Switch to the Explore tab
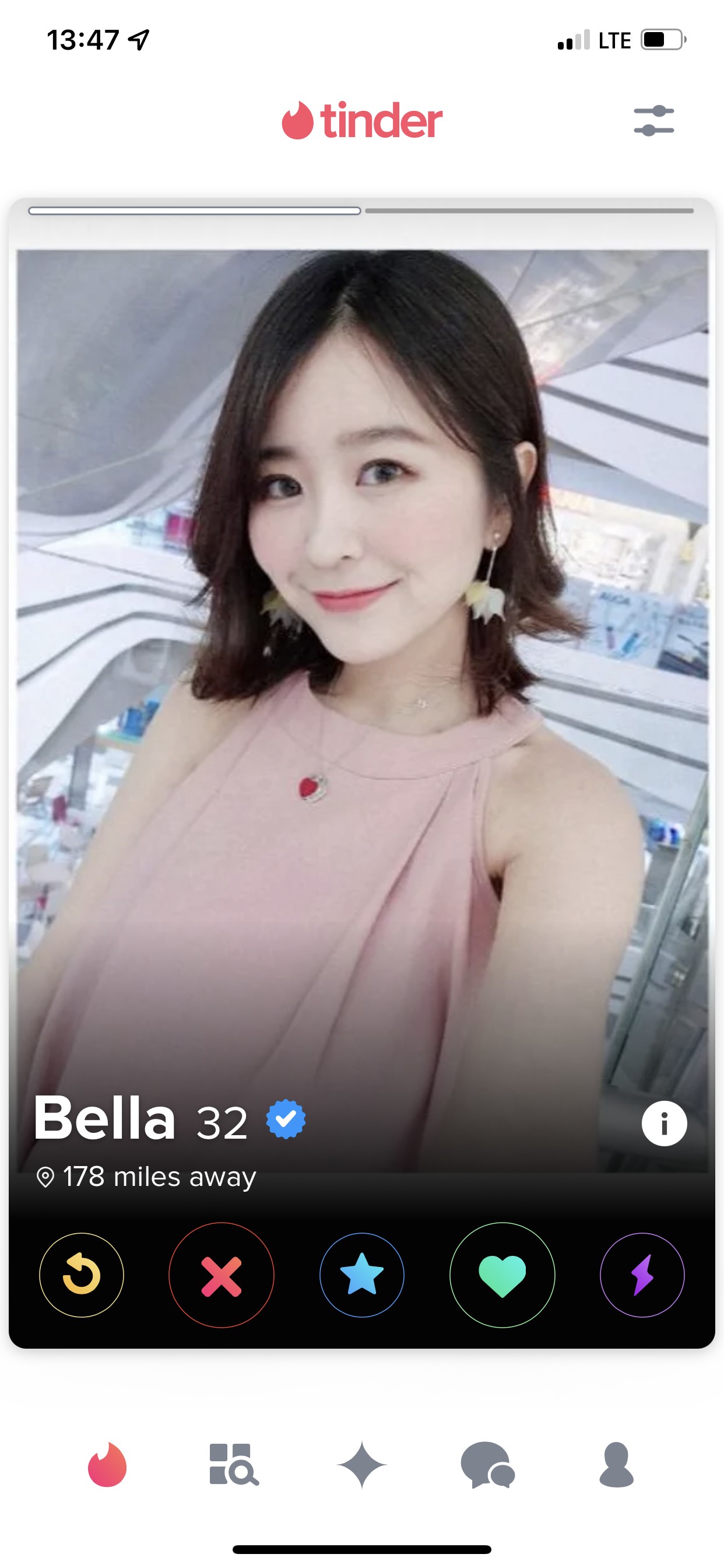 point(234,1465)
